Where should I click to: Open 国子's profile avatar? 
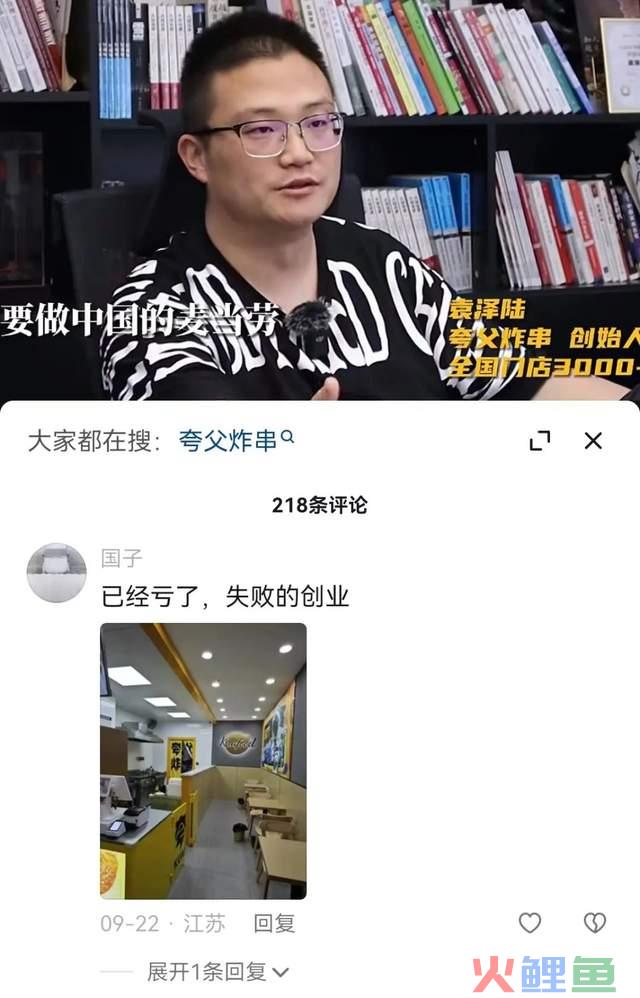click(x=56, y=573)
